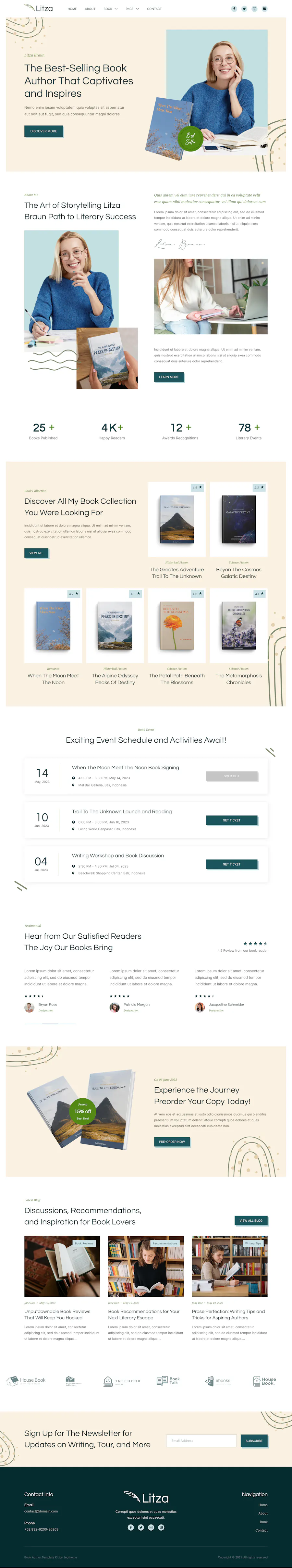Tap Learn More in the About section
292x1568 pixels.
click(168, 377)
